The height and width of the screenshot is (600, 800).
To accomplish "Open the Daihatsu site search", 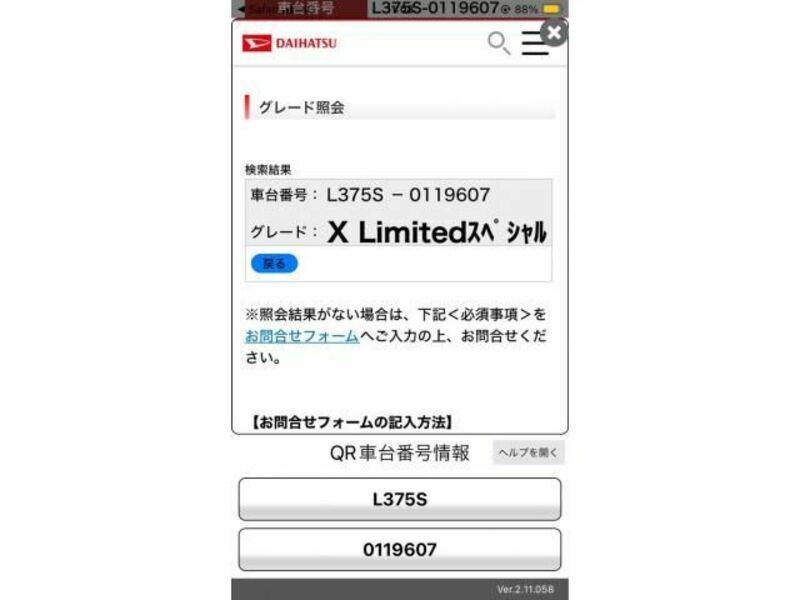I will (498, 43).
